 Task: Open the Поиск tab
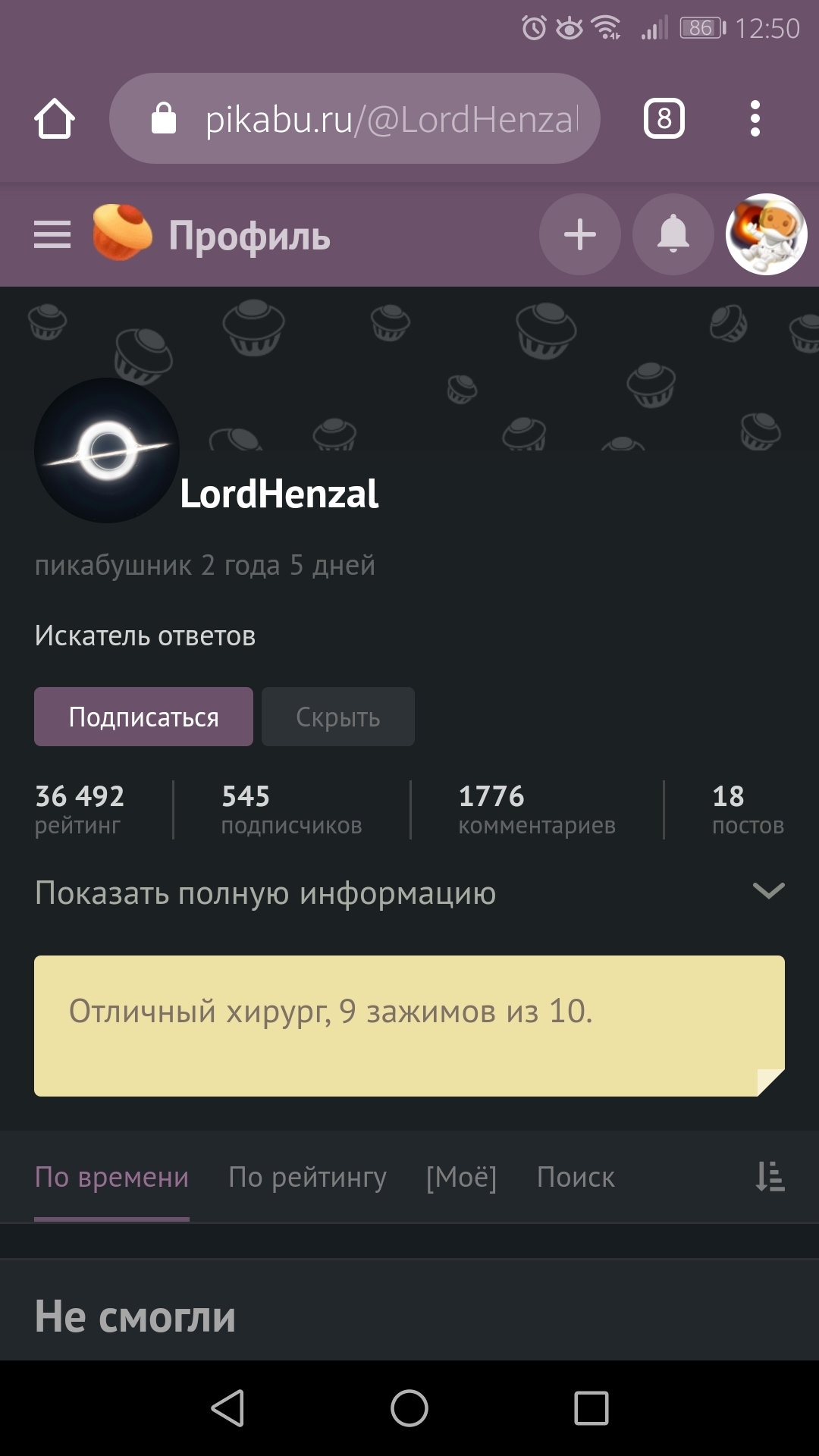pos(576,1177)
